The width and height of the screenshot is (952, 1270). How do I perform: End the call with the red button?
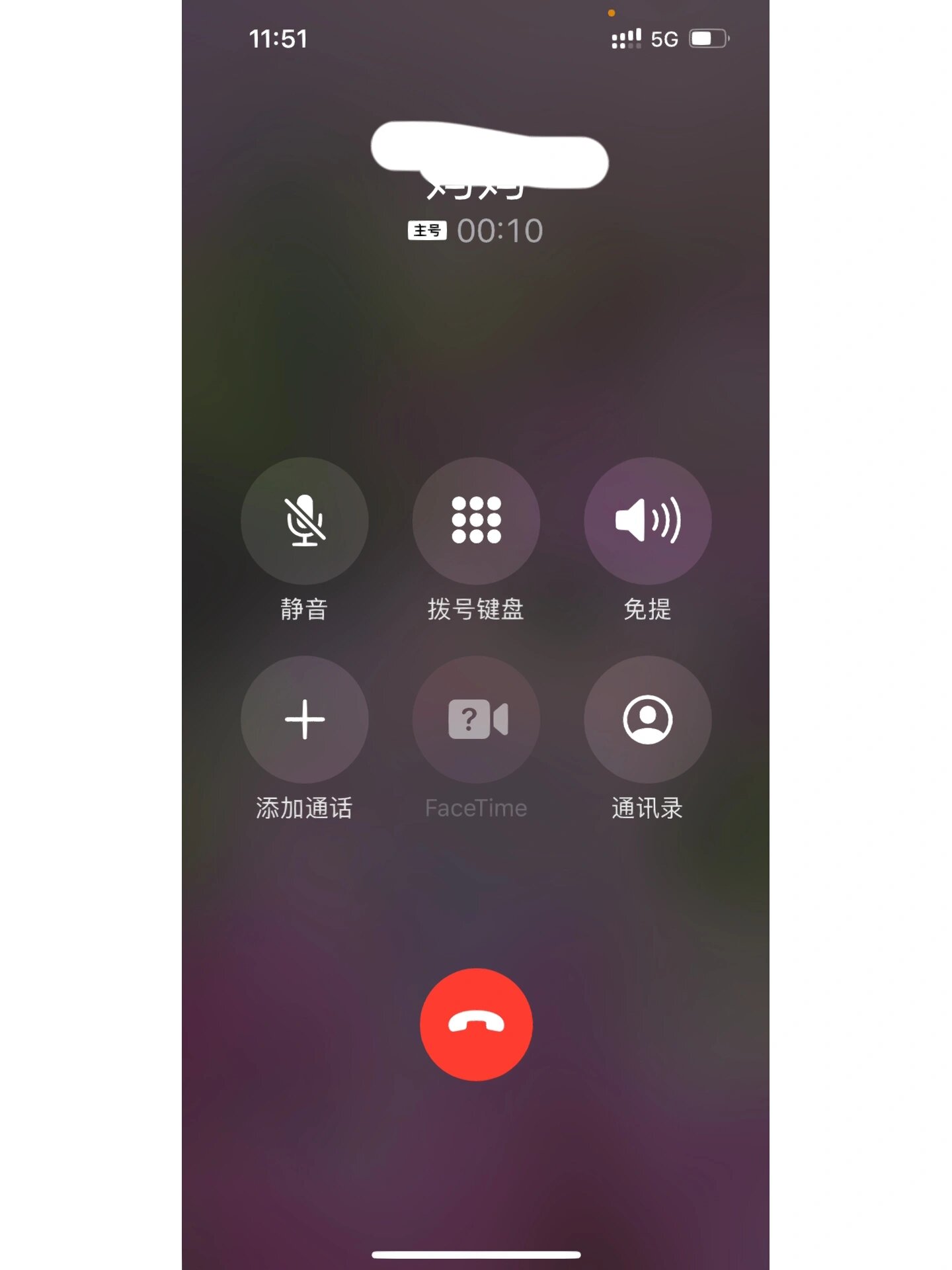476,1025
